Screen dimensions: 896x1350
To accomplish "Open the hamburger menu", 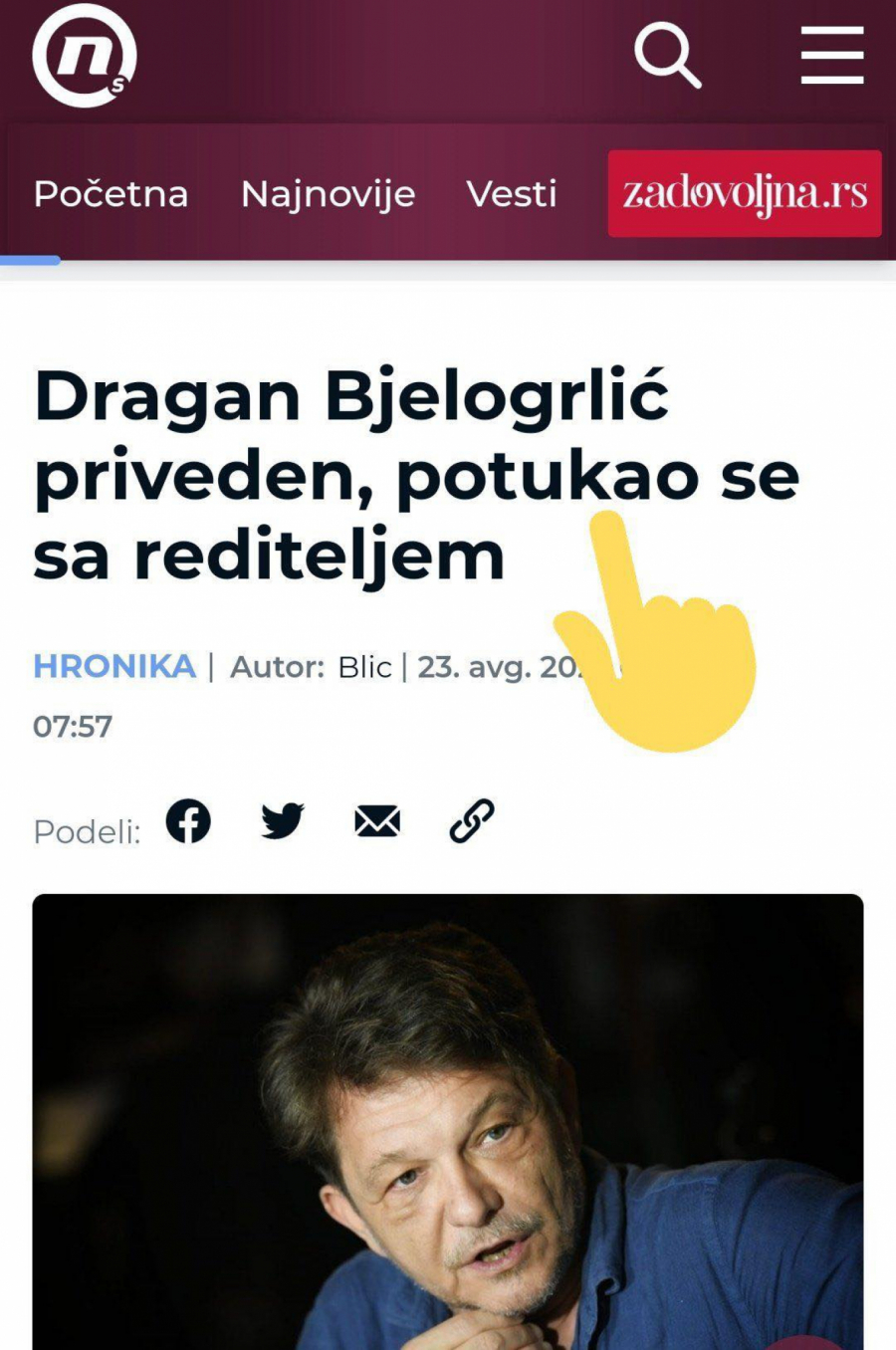I will click(831, 56).
